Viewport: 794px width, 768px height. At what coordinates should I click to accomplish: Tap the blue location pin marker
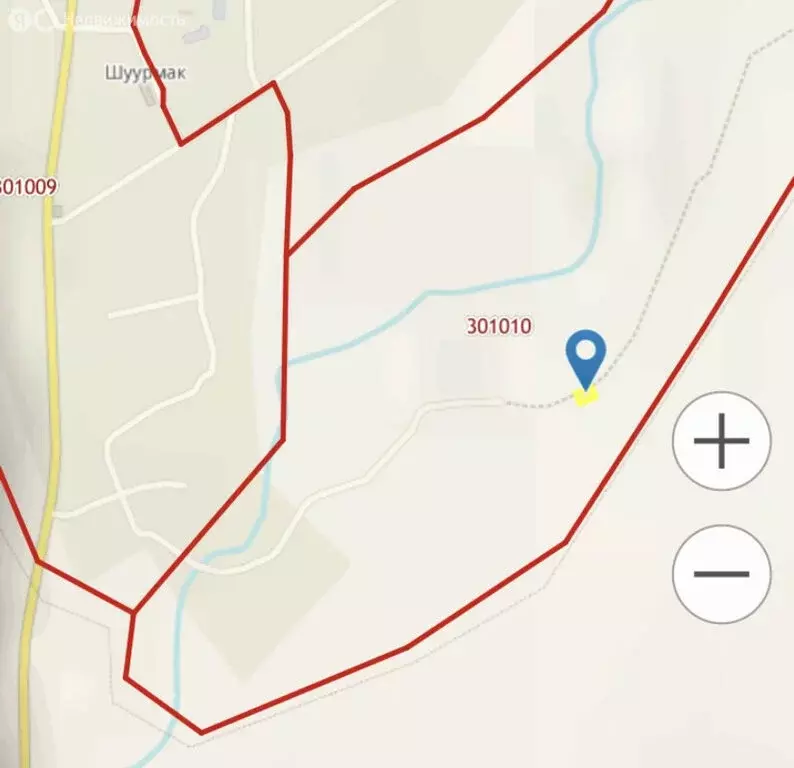tap(585, 357)
